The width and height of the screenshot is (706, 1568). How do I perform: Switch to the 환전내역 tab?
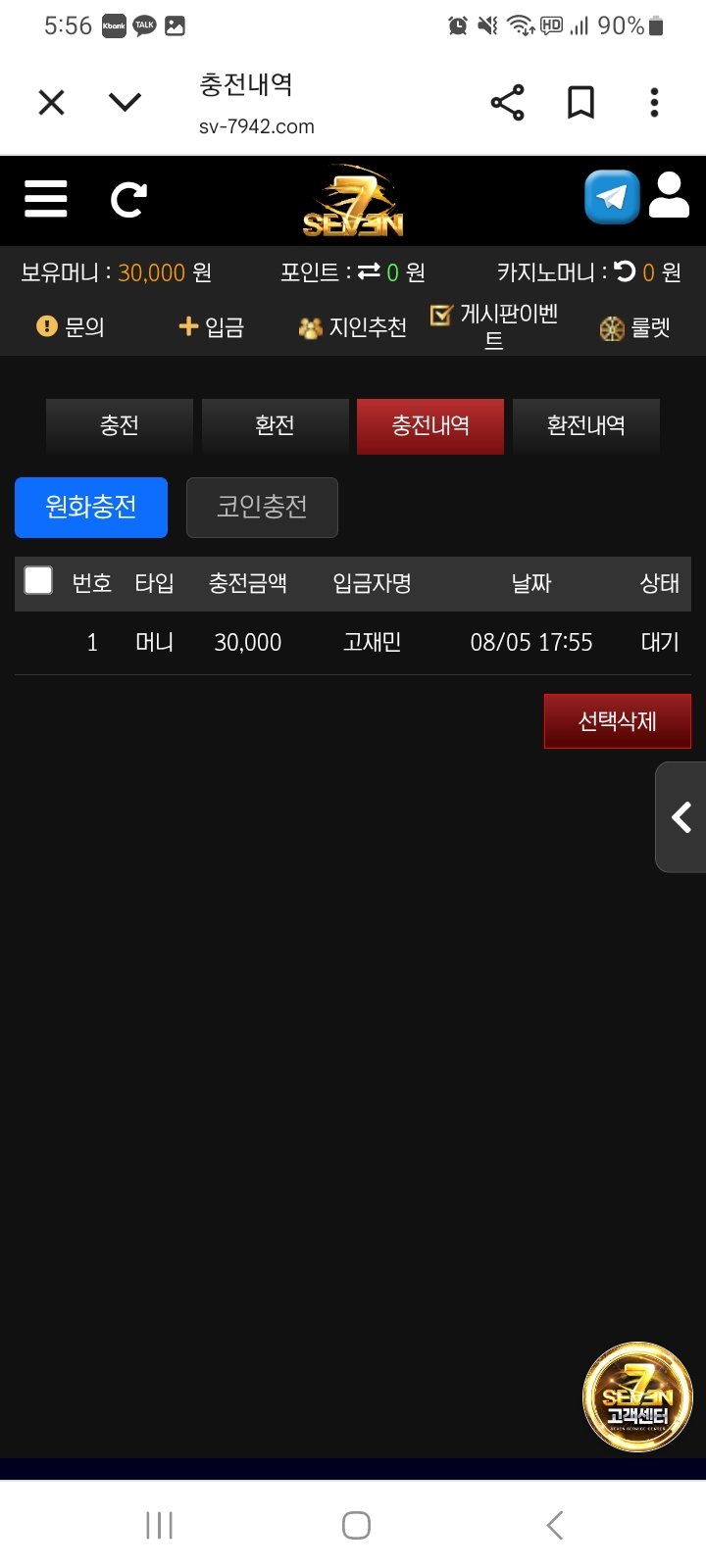coord(585,425)
